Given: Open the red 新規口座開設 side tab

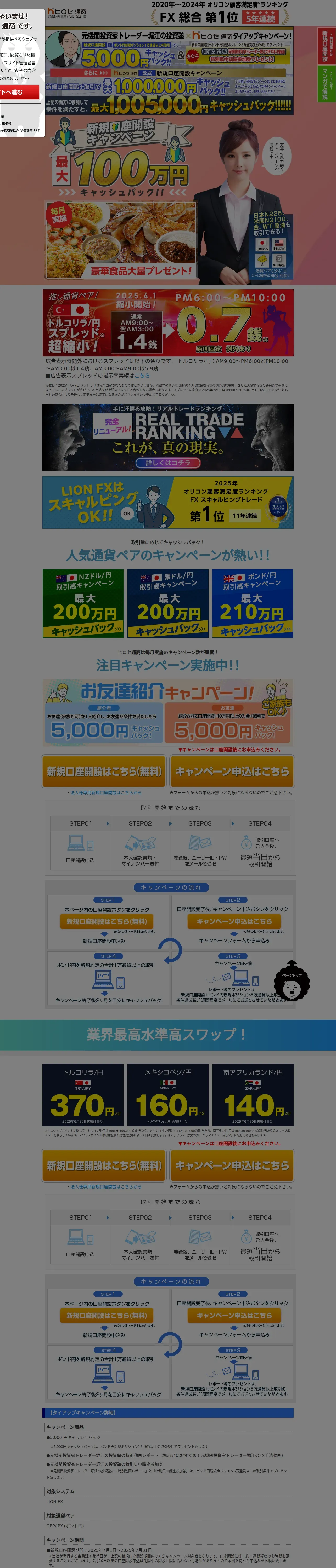Looking at the screenshot, I should (x=326, y=46).
